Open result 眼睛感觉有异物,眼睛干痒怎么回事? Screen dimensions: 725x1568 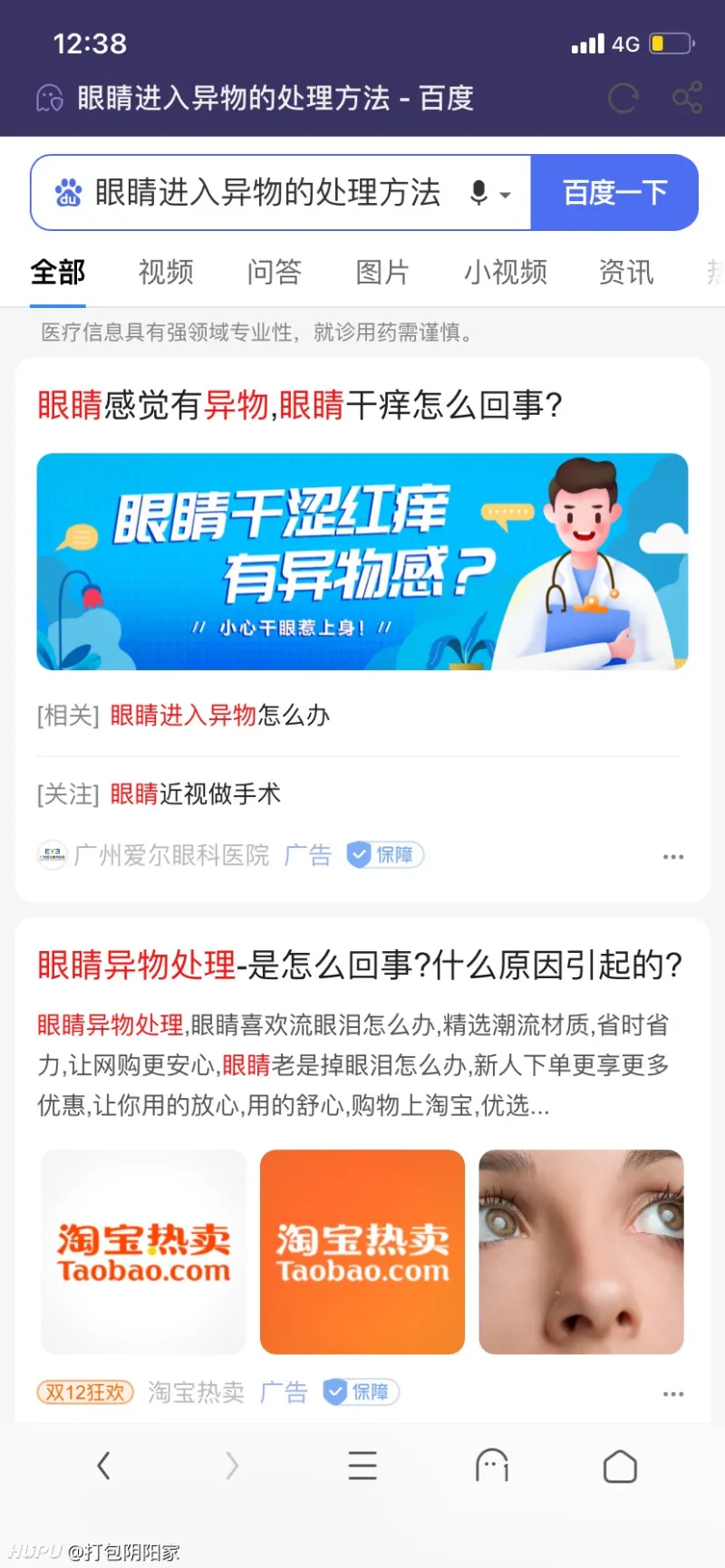click(x=300, y=405)
